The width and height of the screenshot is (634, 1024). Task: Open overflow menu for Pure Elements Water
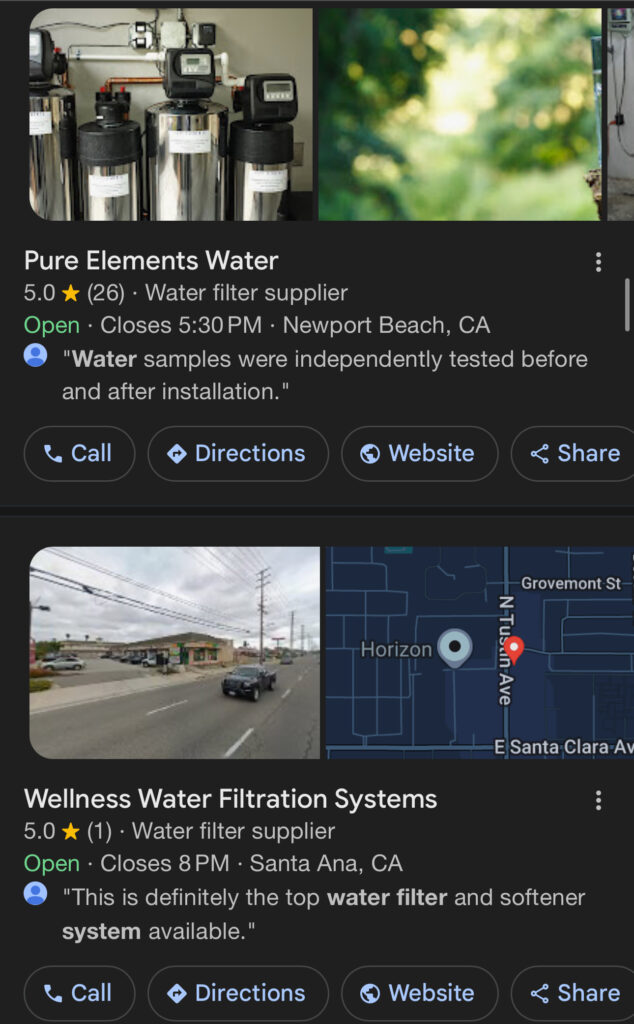(x=598, y=262)
